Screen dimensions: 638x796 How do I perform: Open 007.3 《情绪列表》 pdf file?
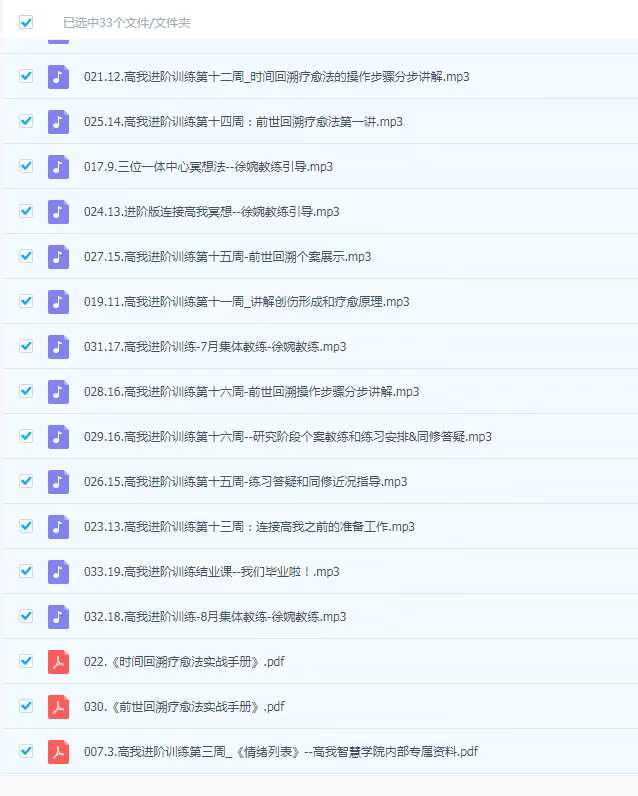[281, 751]
